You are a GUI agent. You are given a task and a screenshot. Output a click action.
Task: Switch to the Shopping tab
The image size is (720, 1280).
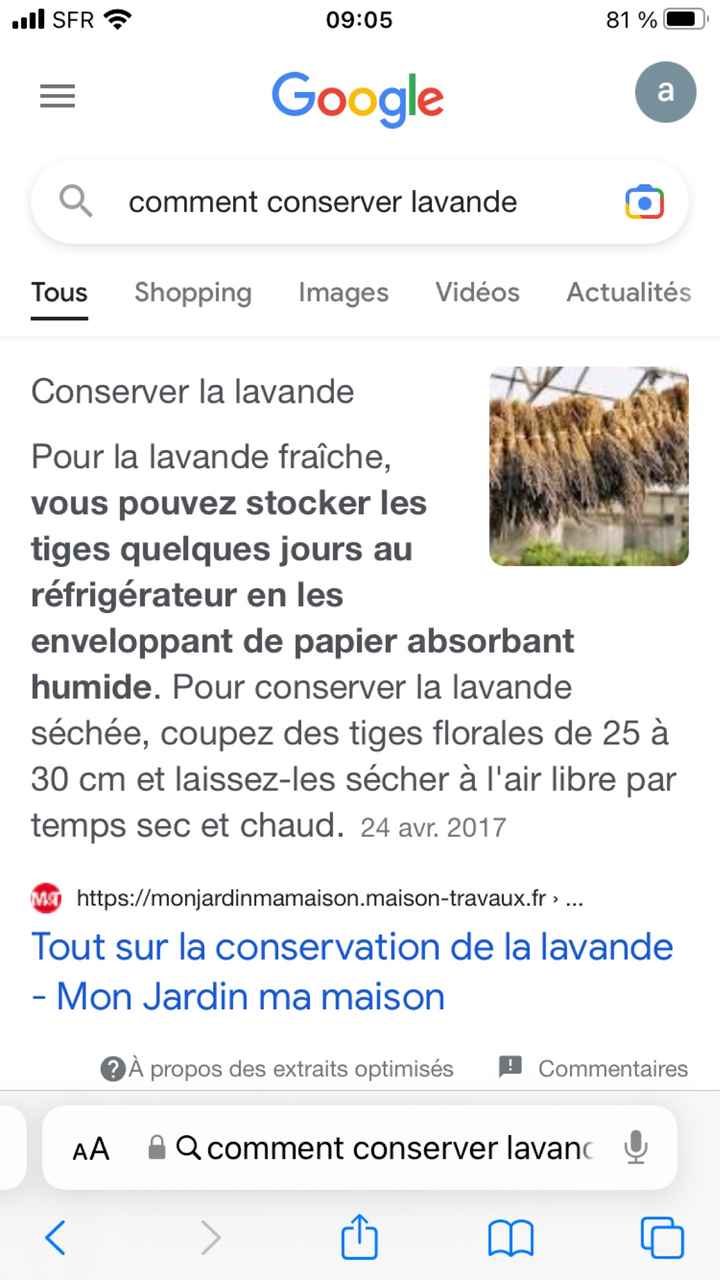[193, 293]
